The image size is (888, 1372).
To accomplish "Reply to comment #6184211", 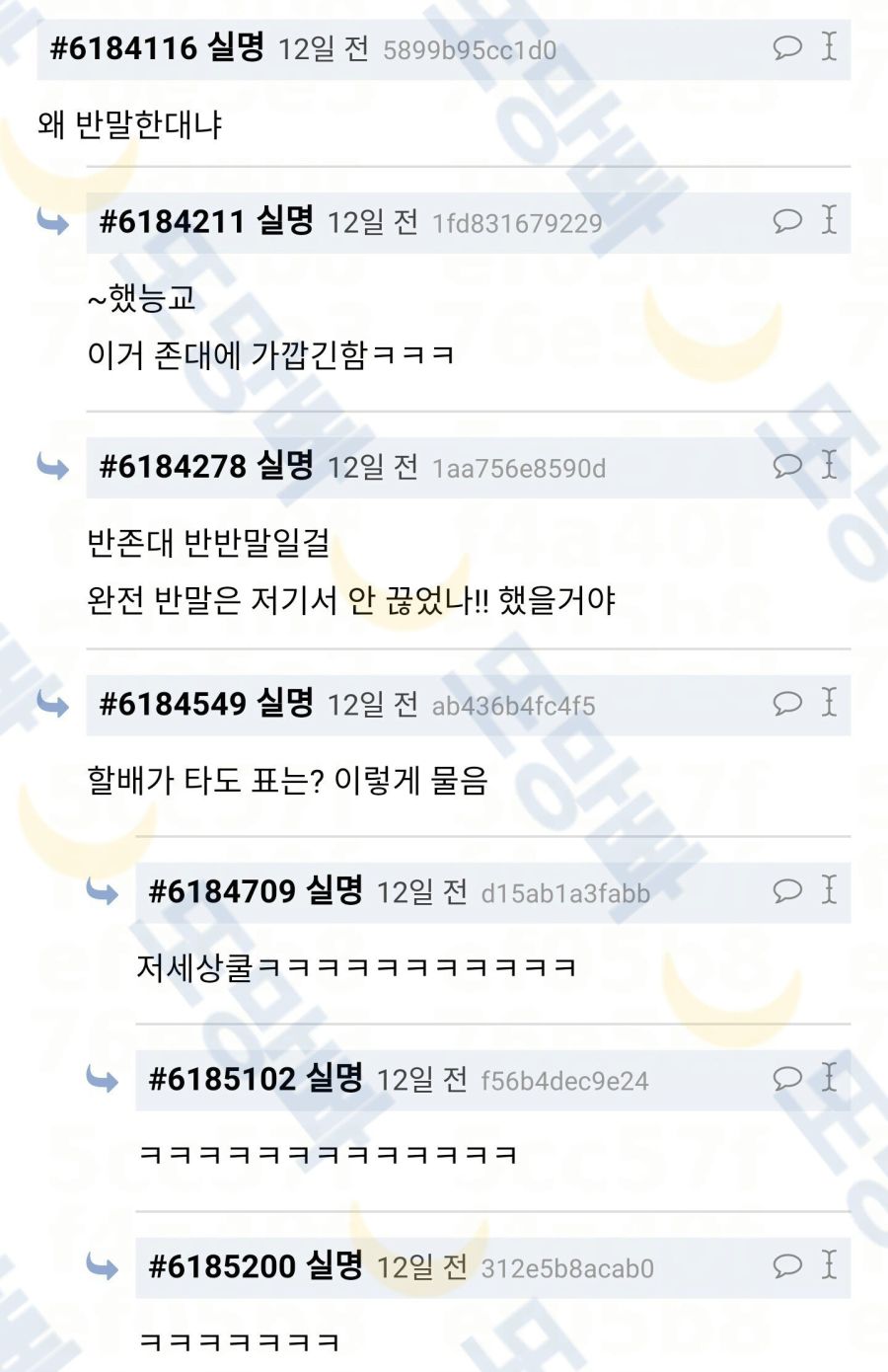I will (x=787, y=219).
